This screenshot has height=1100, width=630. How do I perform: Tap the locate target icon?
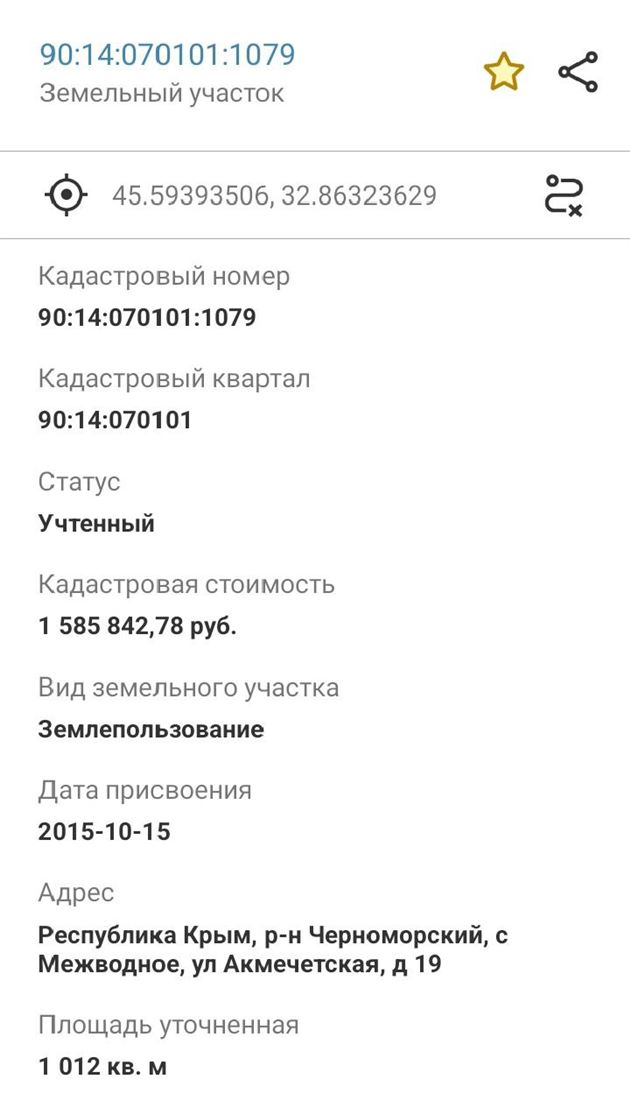pos(67,194)
